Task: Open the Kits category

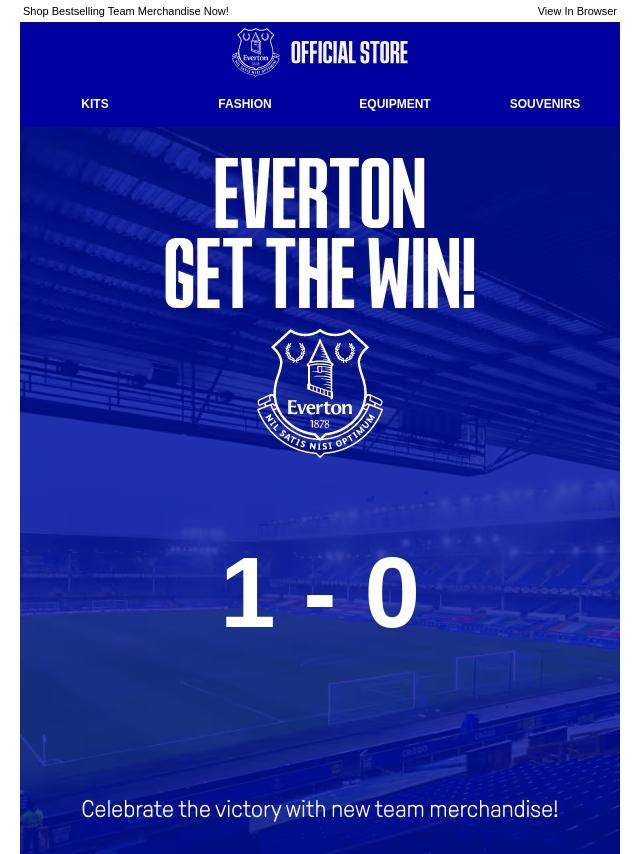Action: click(95, 104)
